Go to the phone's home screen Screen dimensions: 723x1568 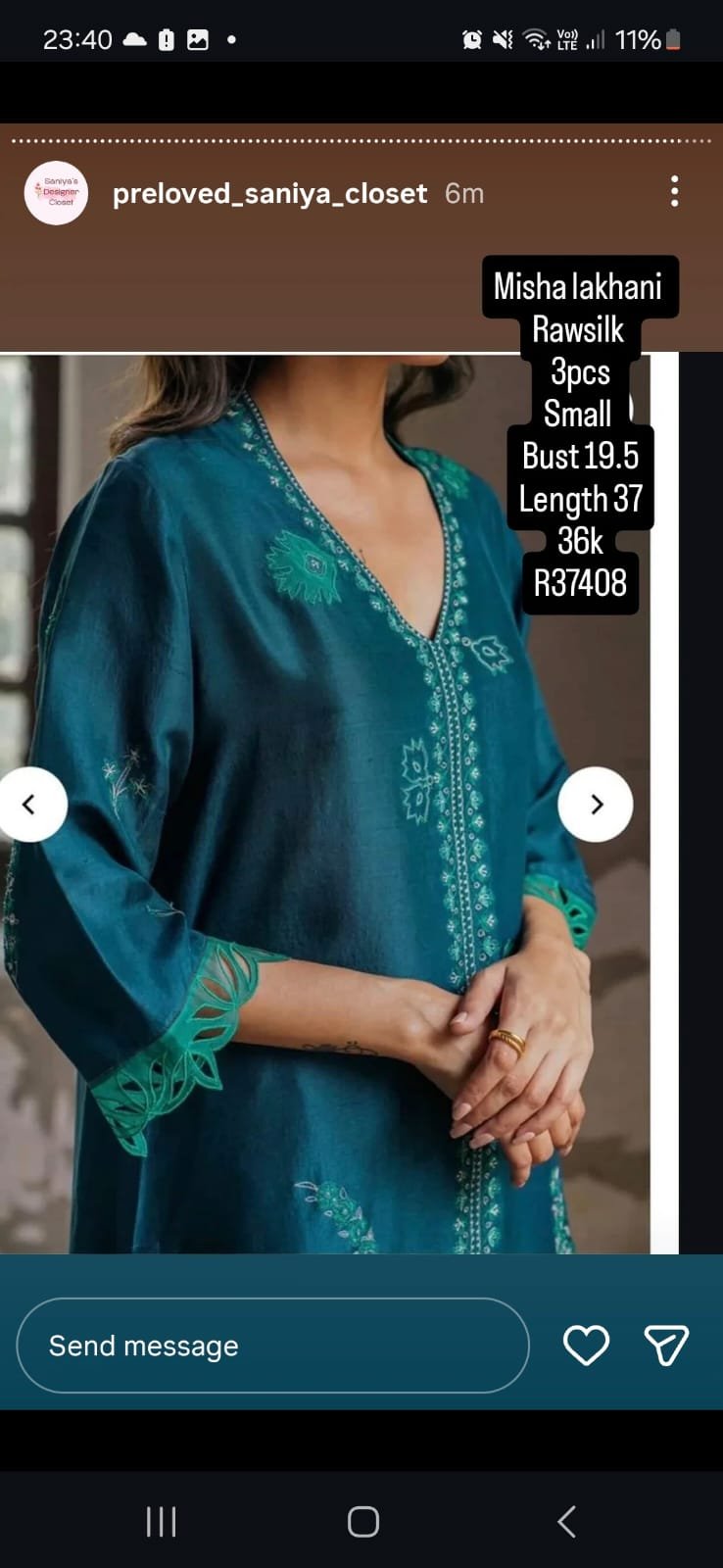pyautogui.click(x=362, y=1521)
